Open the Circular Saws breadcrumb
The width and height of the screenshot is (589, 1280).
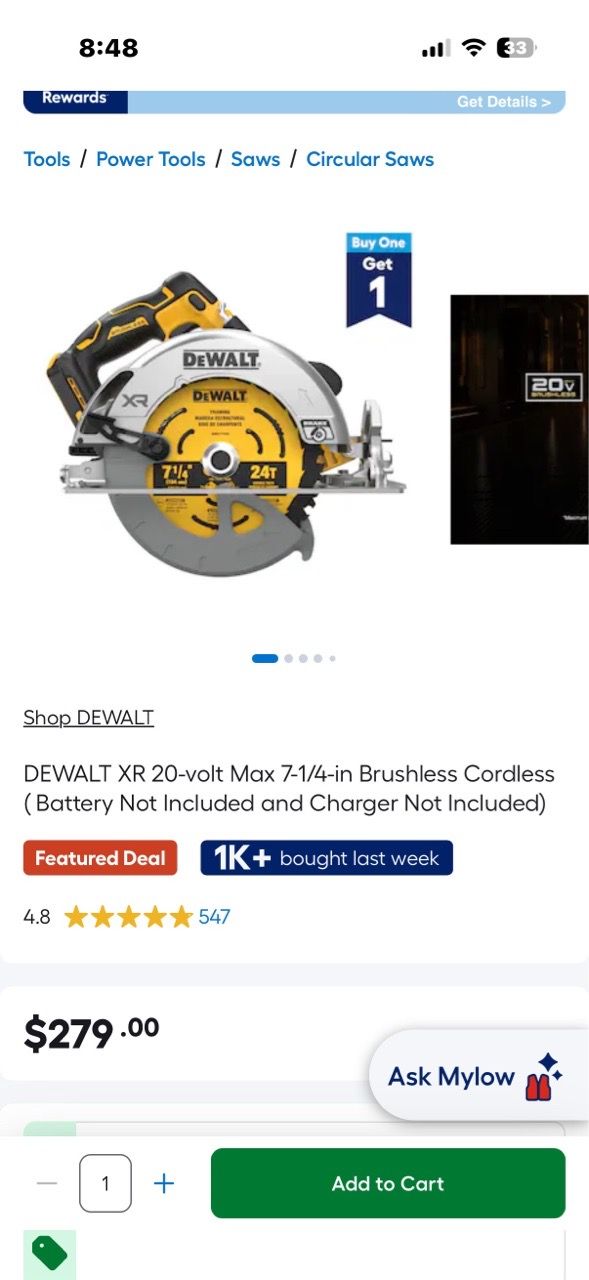(x=370, y=159)
